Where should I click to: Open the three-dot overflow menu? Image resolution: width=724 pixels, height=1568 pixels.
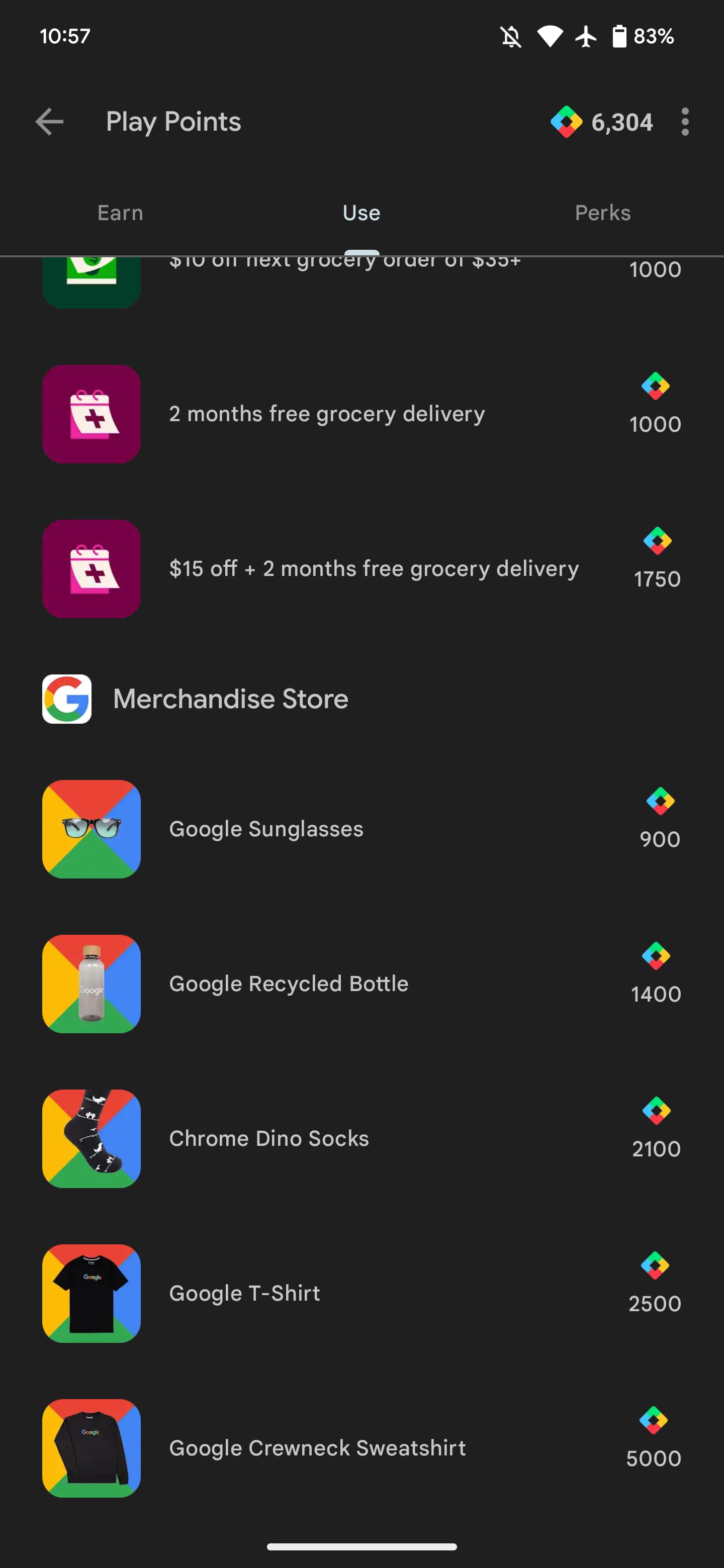click(685, 122)
